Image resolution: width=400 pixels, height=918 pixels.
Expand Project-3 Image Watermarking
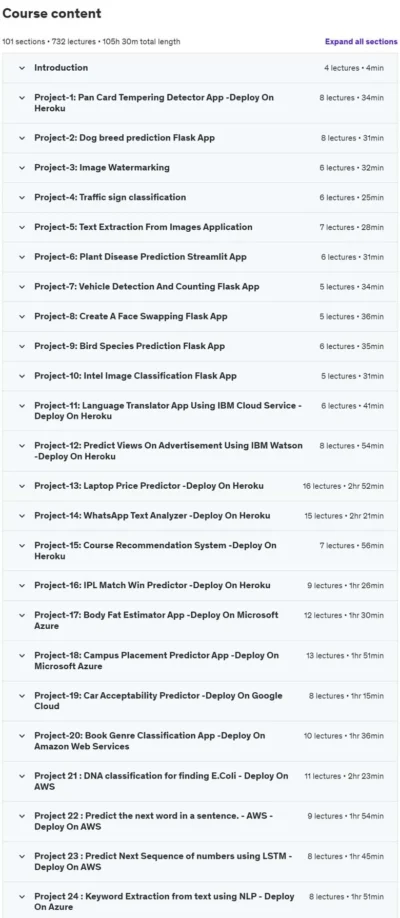[x=200, y=167]
